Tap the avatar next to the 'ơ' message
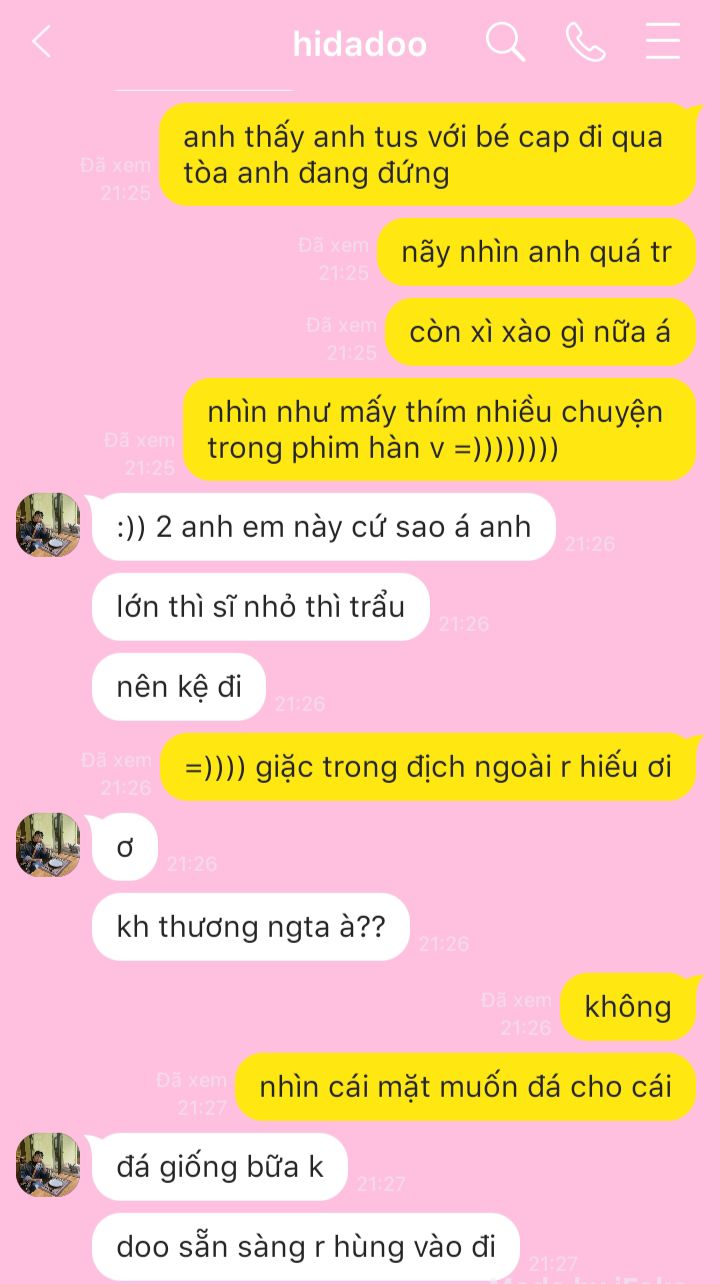 click(x=48, y=845)
